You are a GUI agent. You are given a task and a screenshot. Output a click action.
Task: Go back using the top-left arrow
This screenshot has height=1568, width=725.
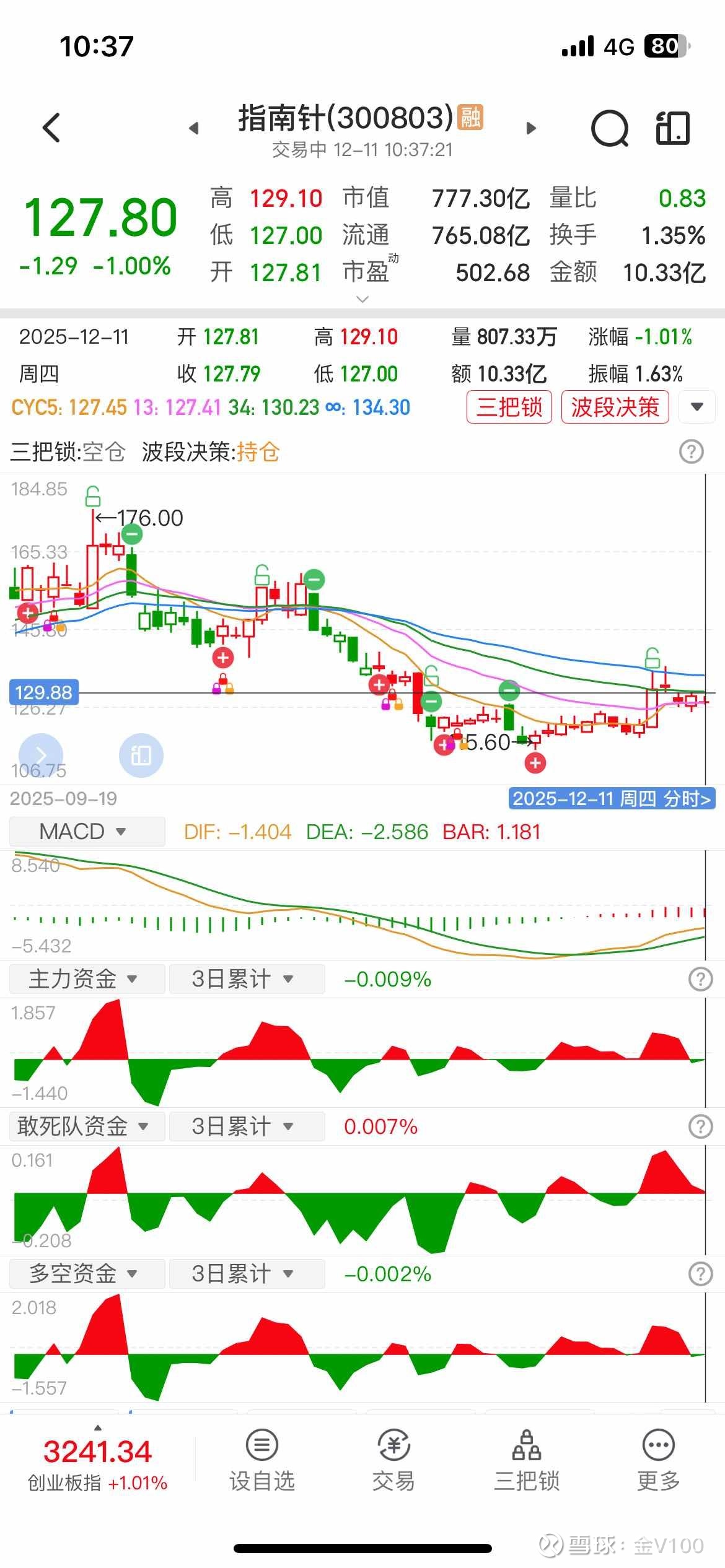[x=52, y=128]
